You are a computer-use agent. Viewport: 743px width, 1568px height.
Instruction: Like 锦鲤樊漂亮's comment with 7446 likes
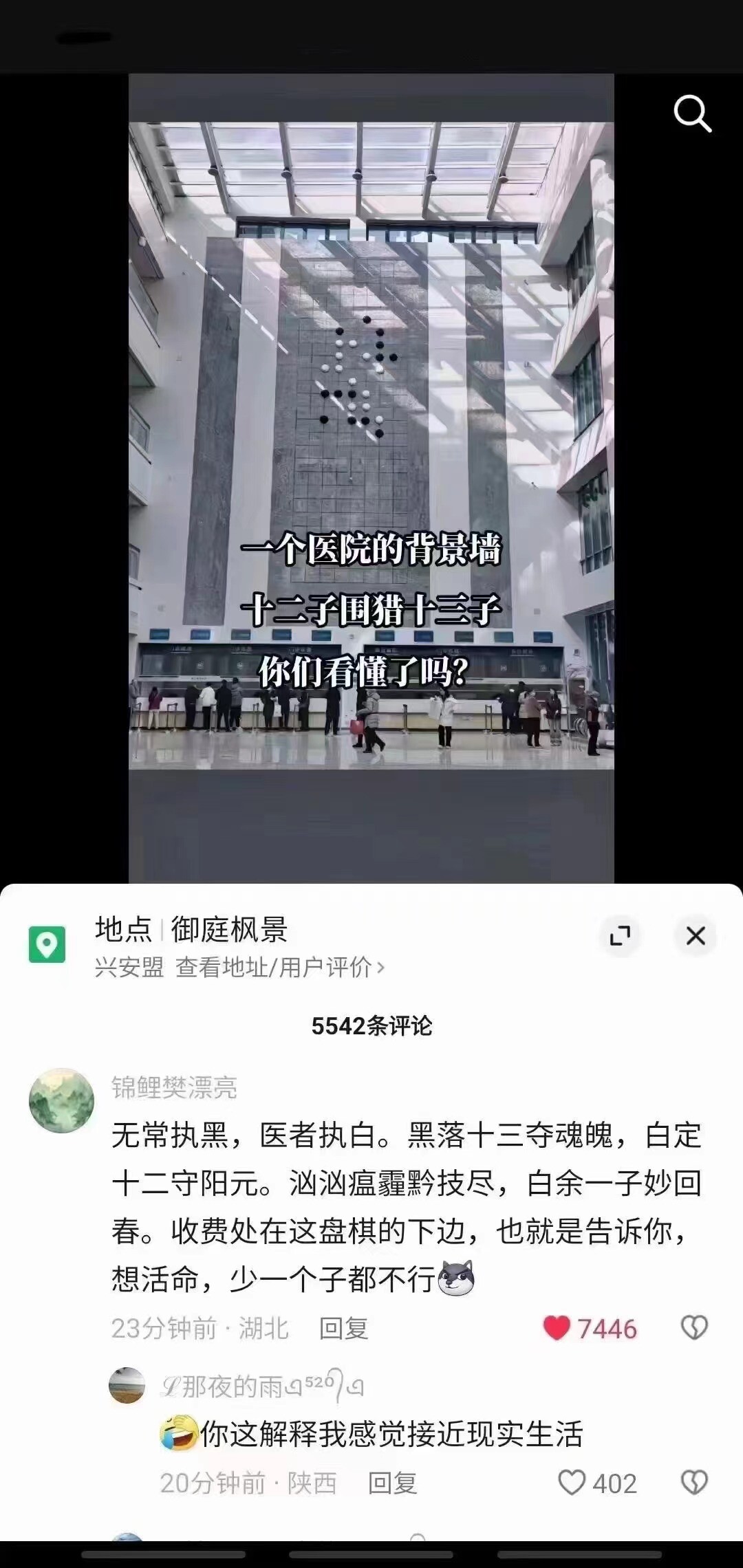pyautogui.click(x=557, y=1328)
